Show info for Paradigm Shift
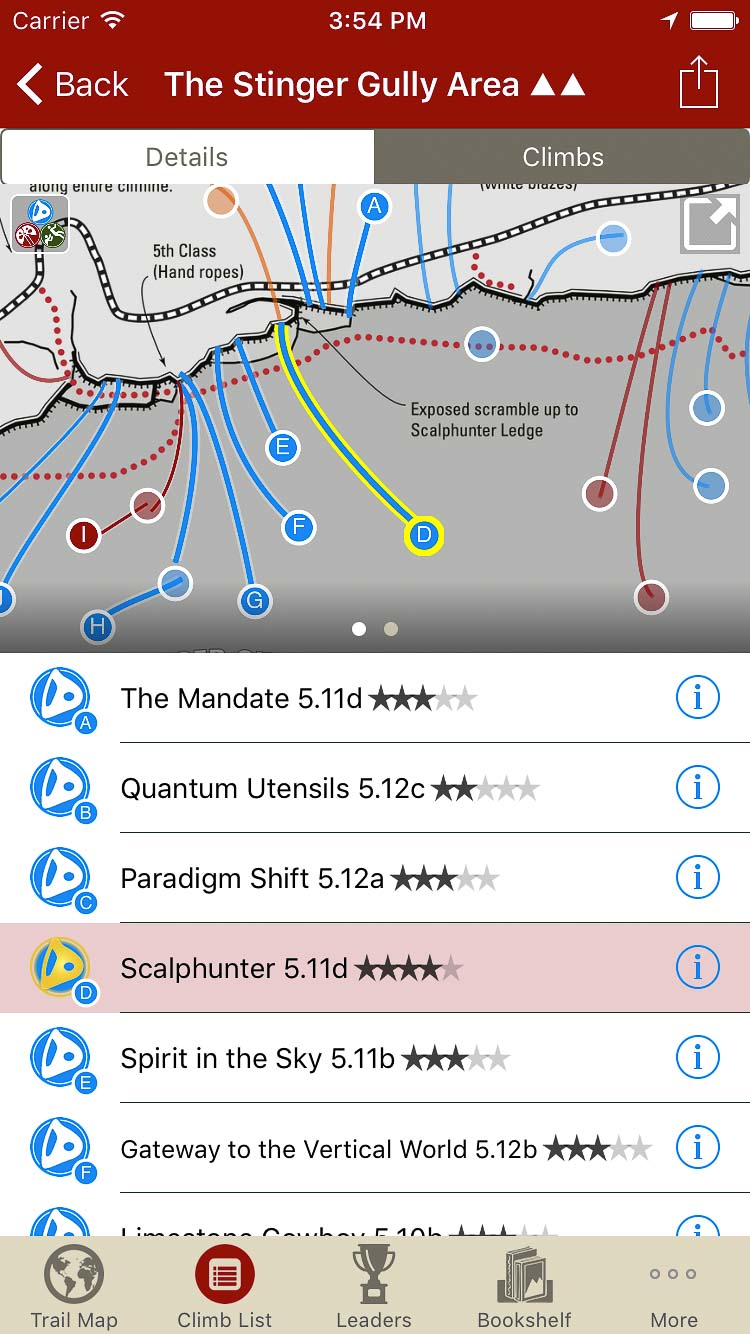 coord(697,878)
